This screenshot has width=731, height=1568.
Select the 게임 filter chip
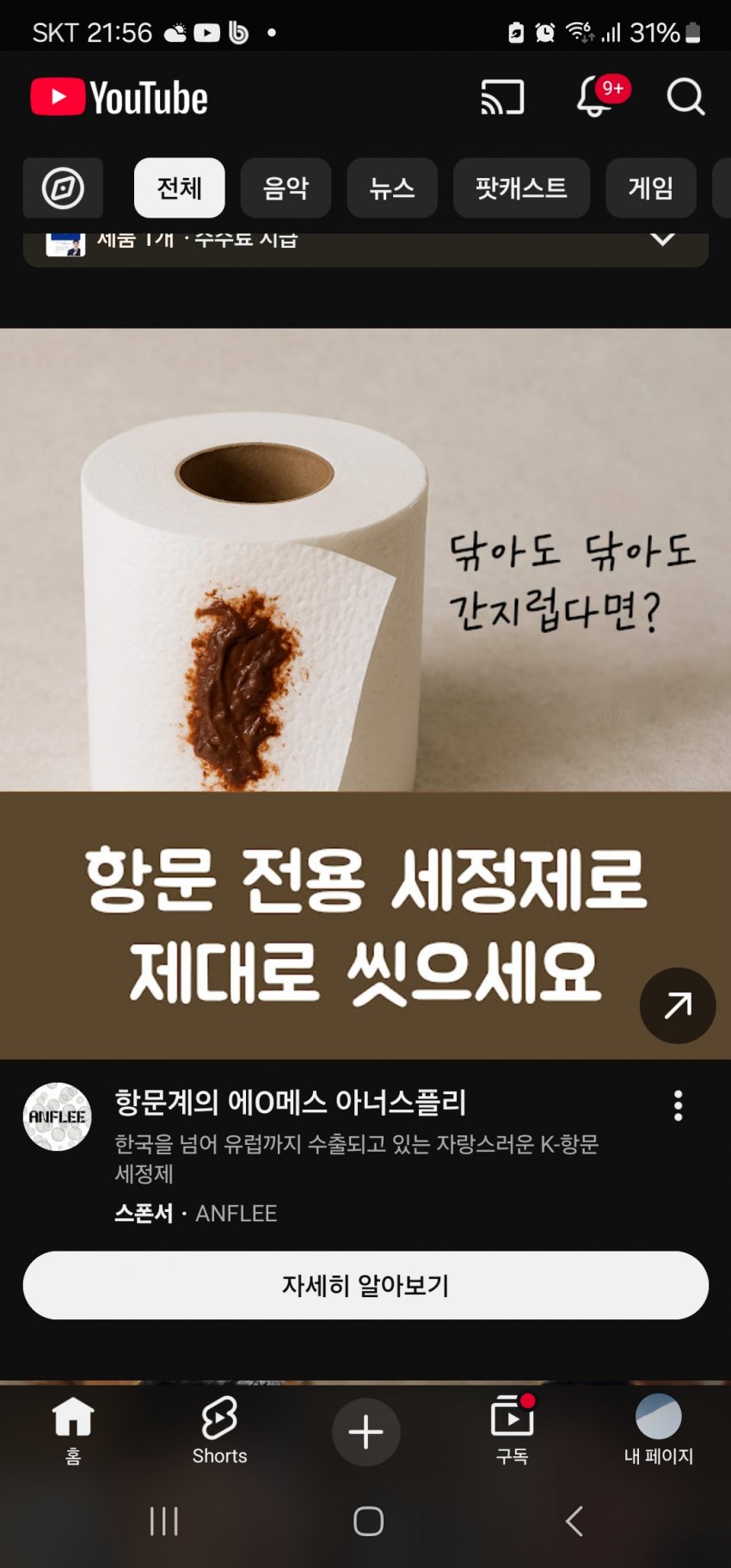(650, 188)
